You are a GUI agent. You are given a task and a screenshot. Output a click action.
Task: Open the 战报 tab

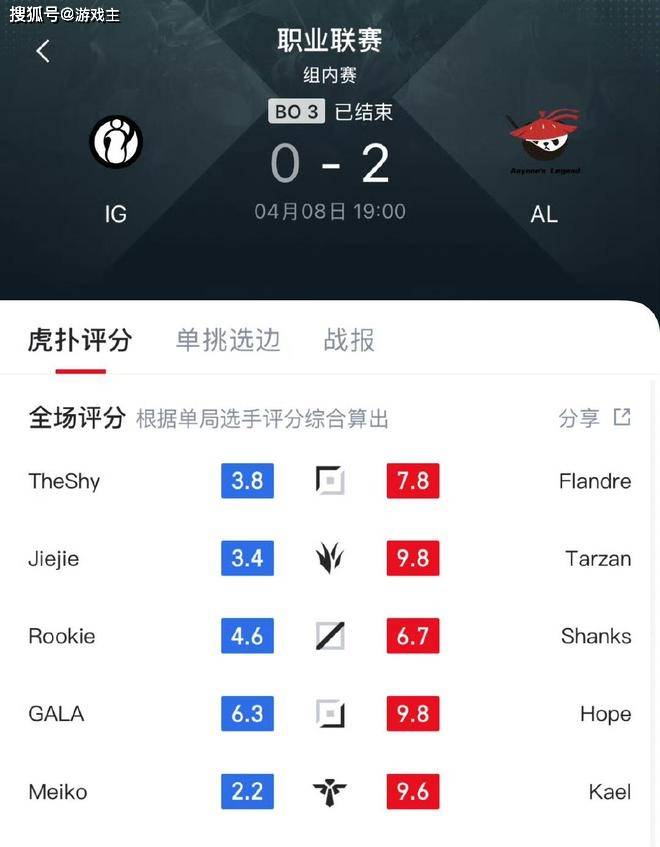(x=349, y=340)
